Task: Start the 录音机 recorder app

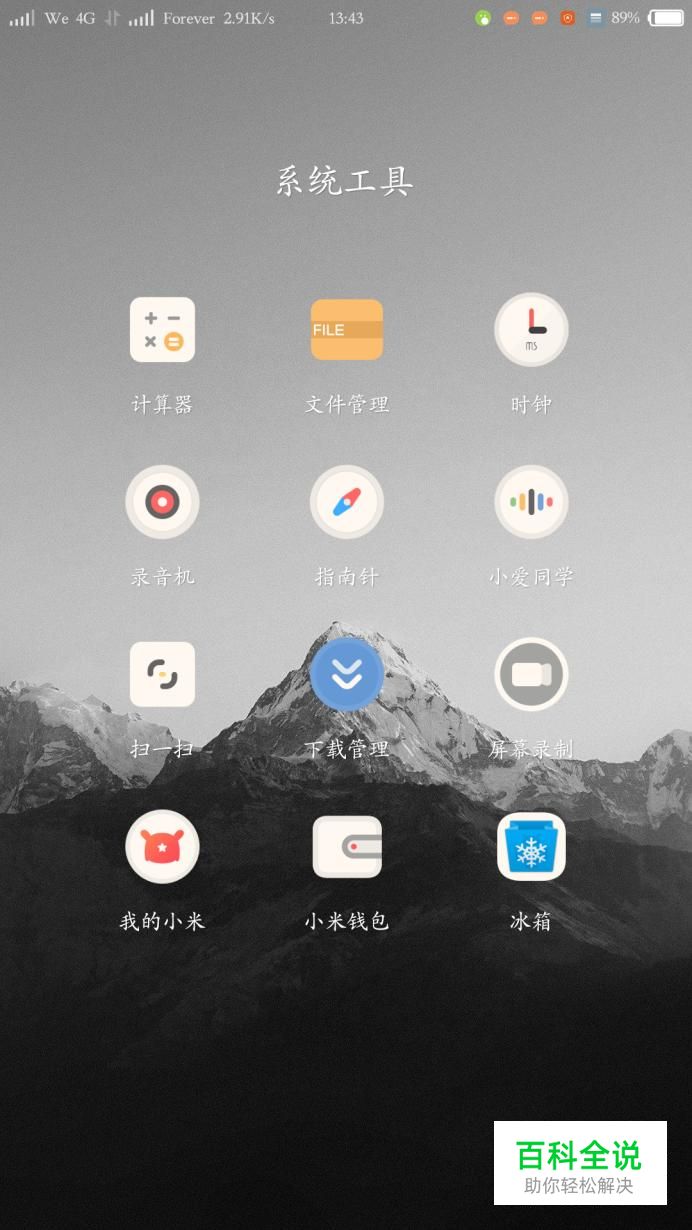Action: [162, 502]
